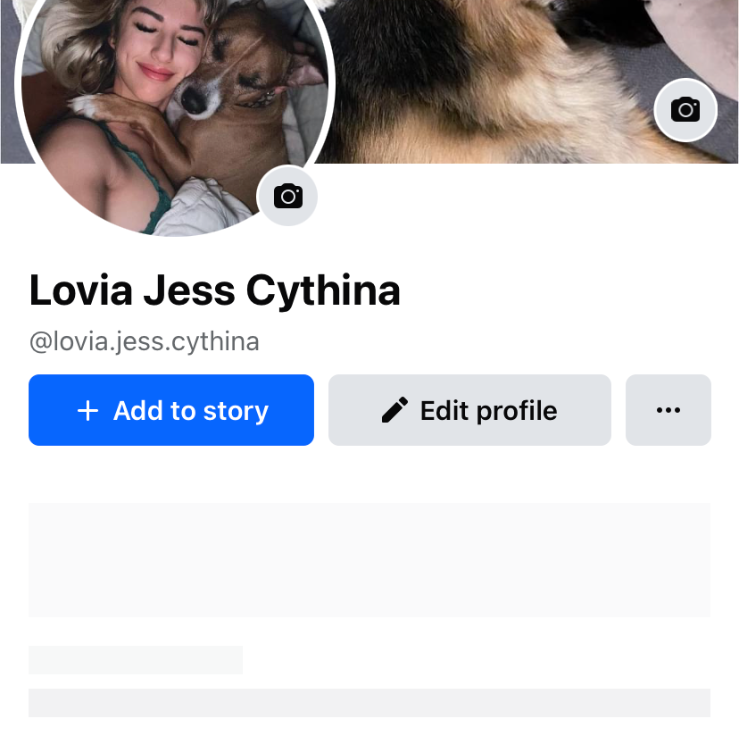
Task: Edit the cover photo via camera icon
Action: tap(685, 109)
